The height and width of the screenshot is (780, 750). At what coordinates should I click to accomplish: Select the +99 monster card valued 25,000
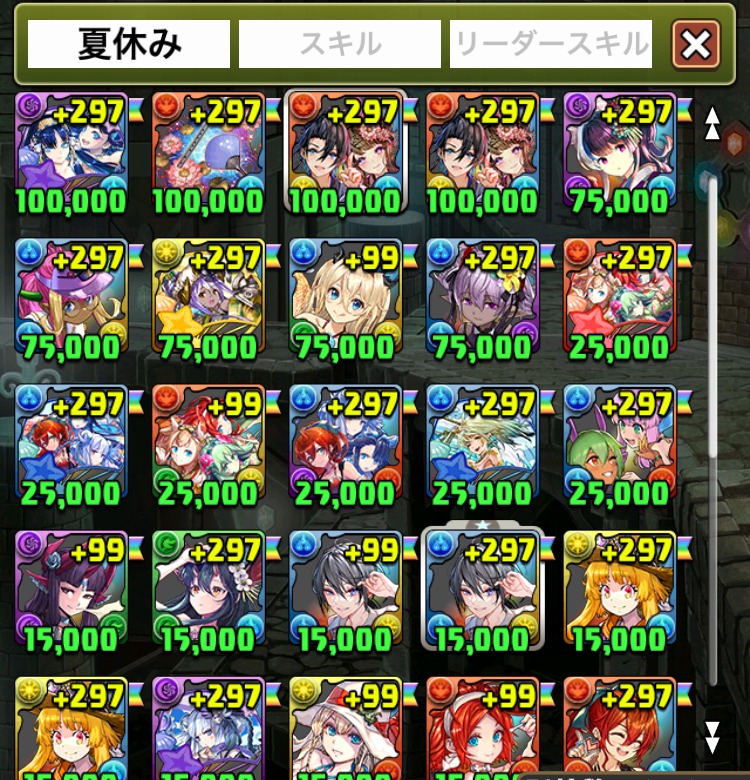click(208, 445)
